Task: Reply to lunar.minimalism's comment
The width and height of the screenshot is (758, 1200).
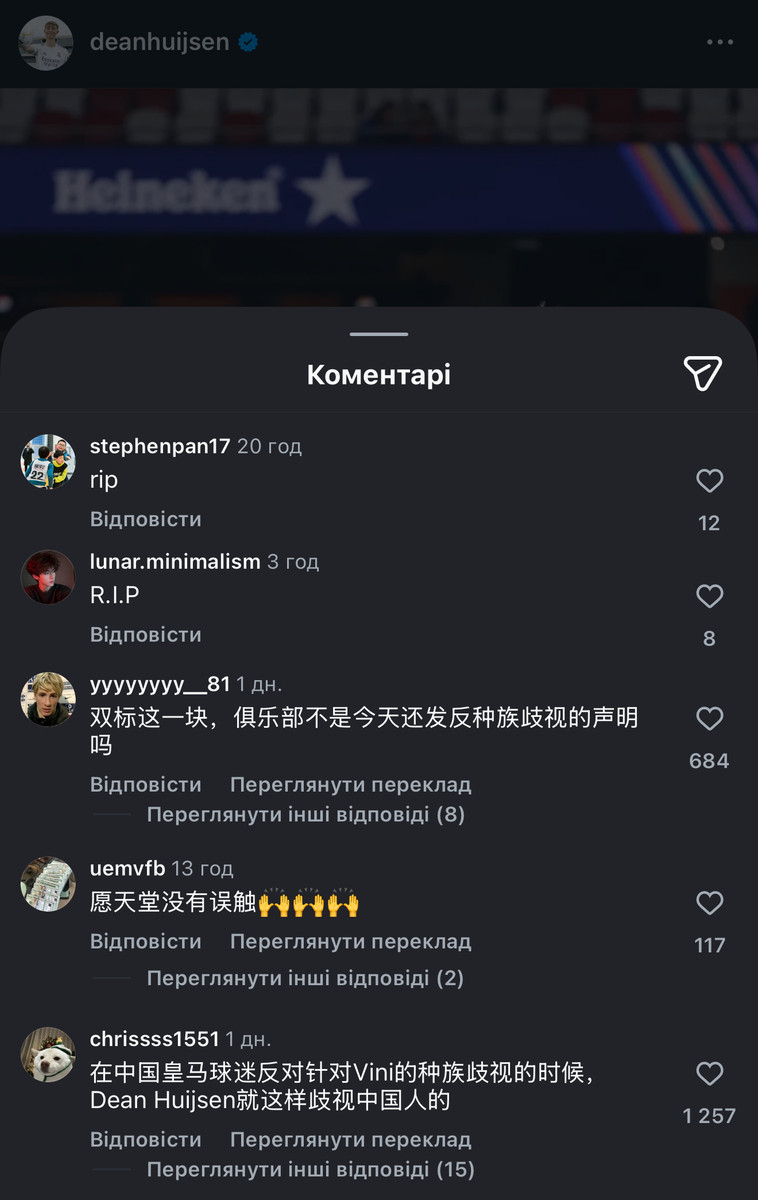Action: point(145,635)
